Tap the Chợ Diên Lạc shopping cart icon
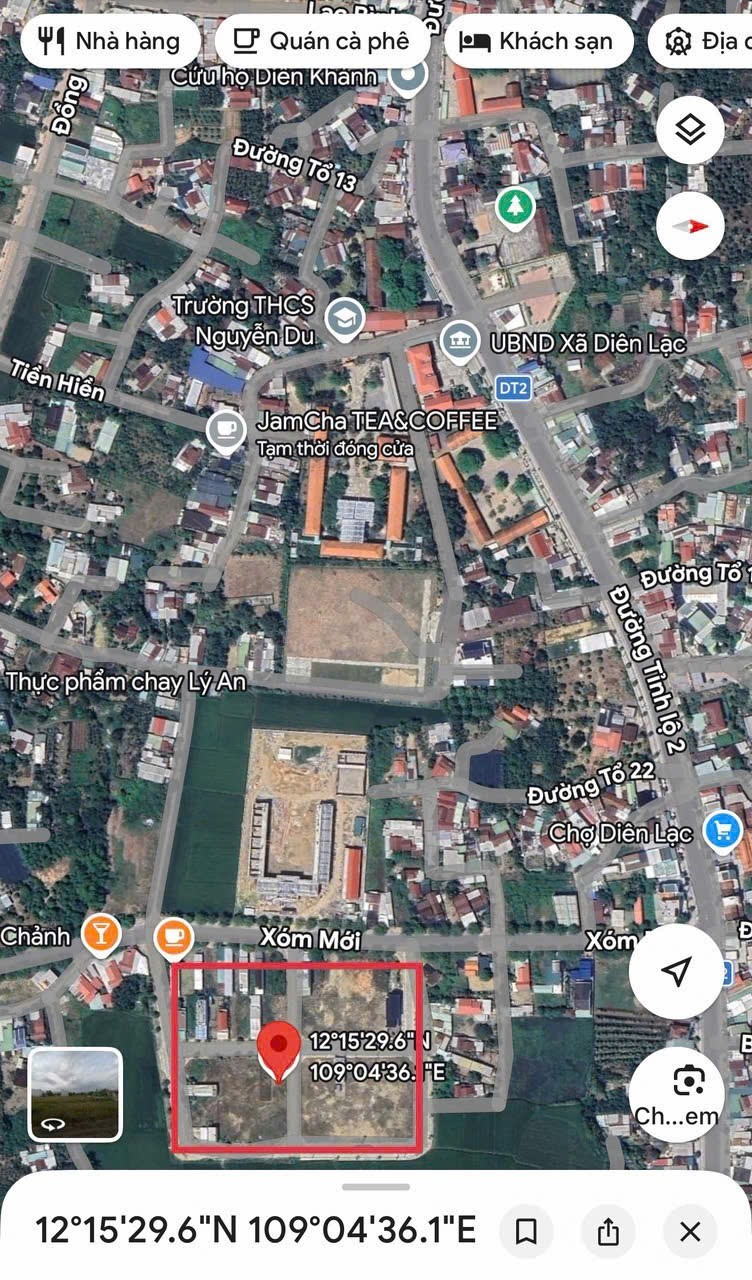 point(722,831)
